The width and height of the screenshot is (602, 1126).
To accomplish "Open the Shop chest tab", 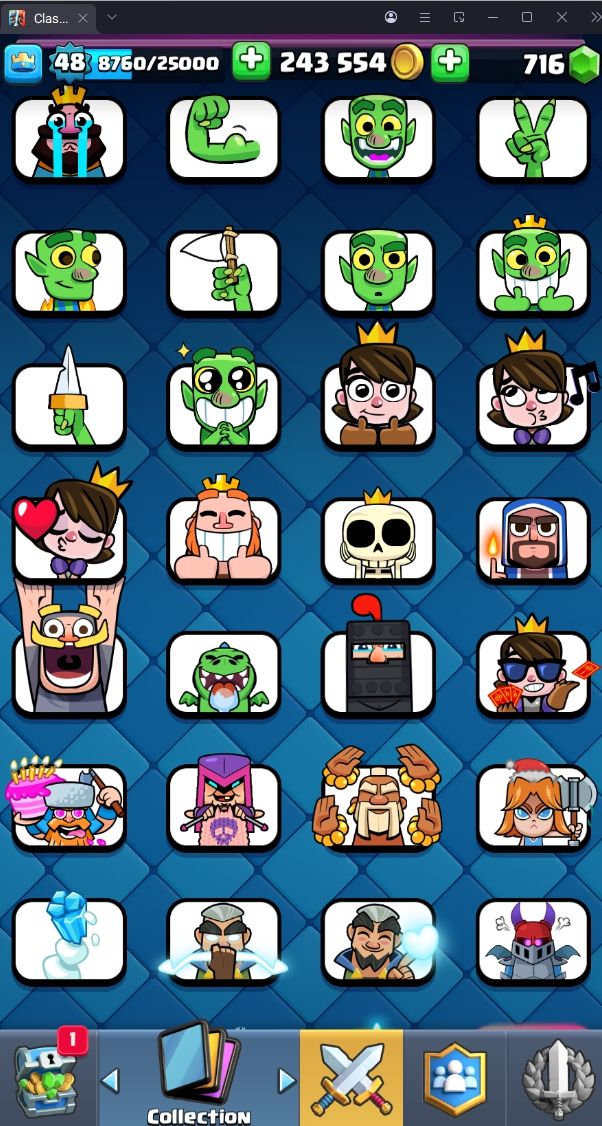I will tap(47, 1076).
